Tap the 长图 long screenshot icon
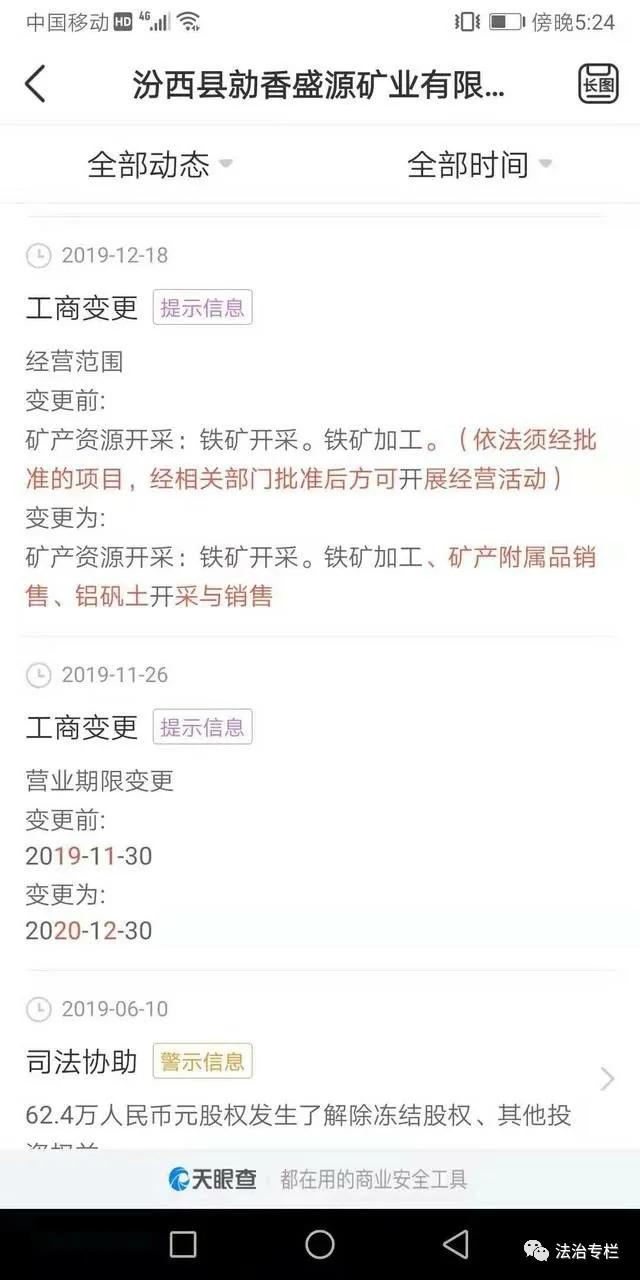This screenshot has width=640, height=1280. pos(598,84)
